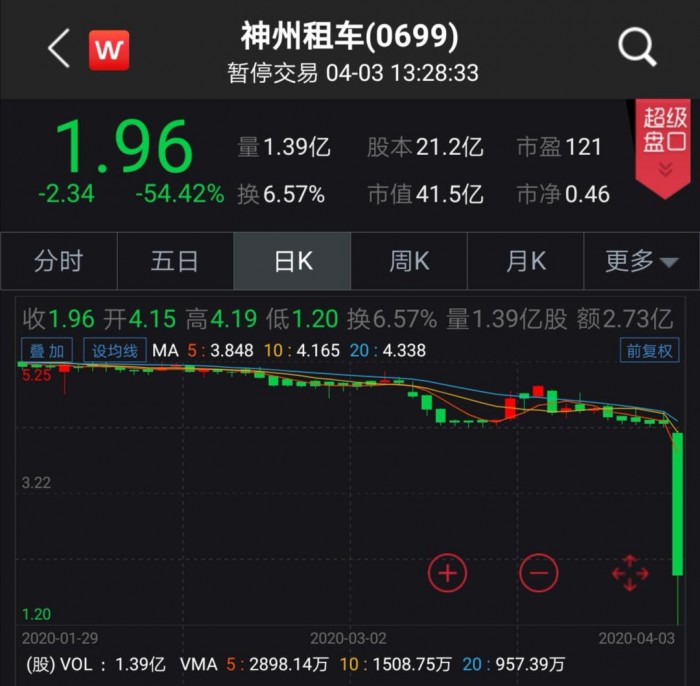
Task: Open the 超级盘口 panel
Action: point(662,145)
